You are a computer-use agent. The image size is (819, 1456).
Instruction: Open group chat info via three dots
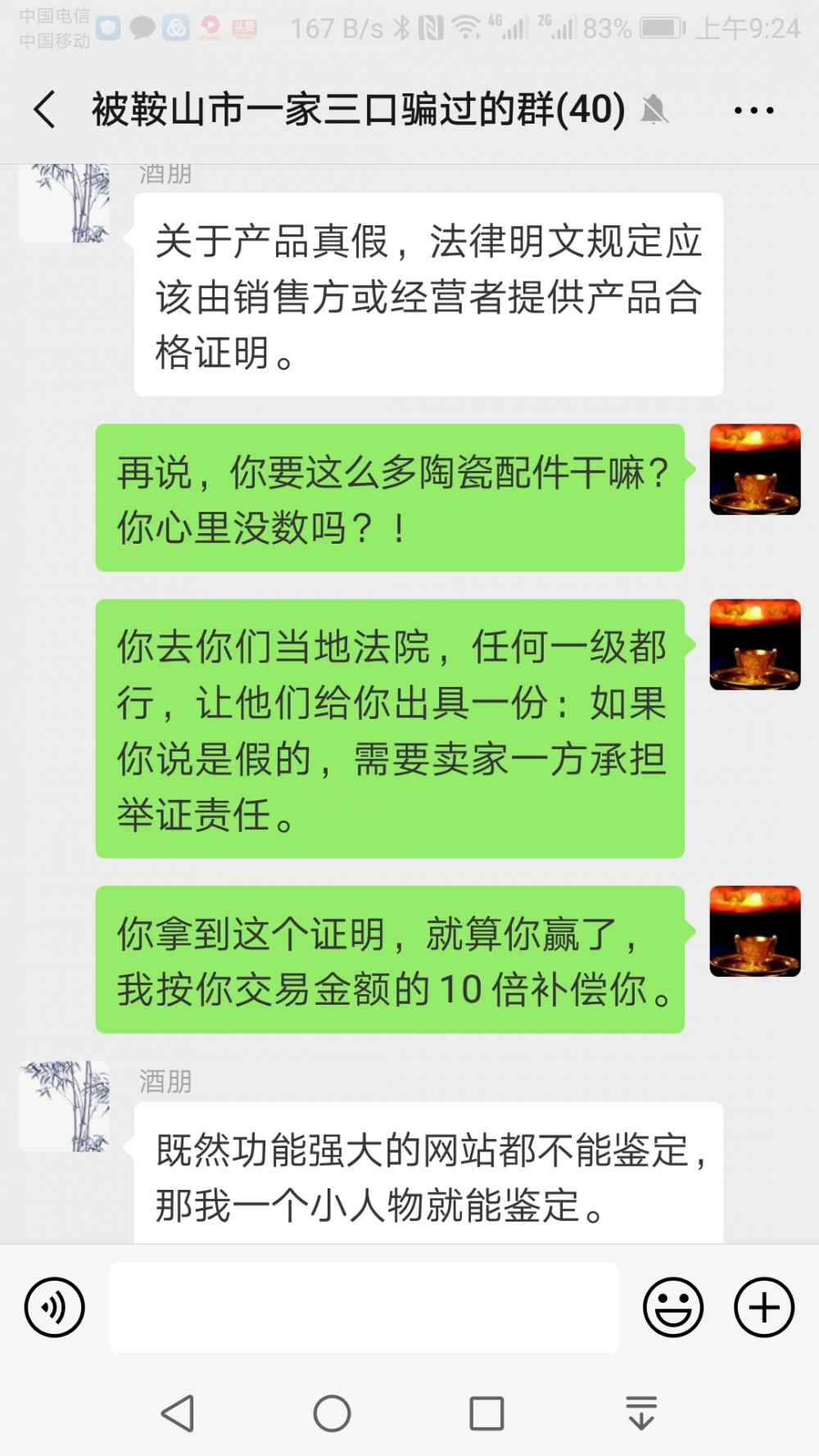coord(753,111)
